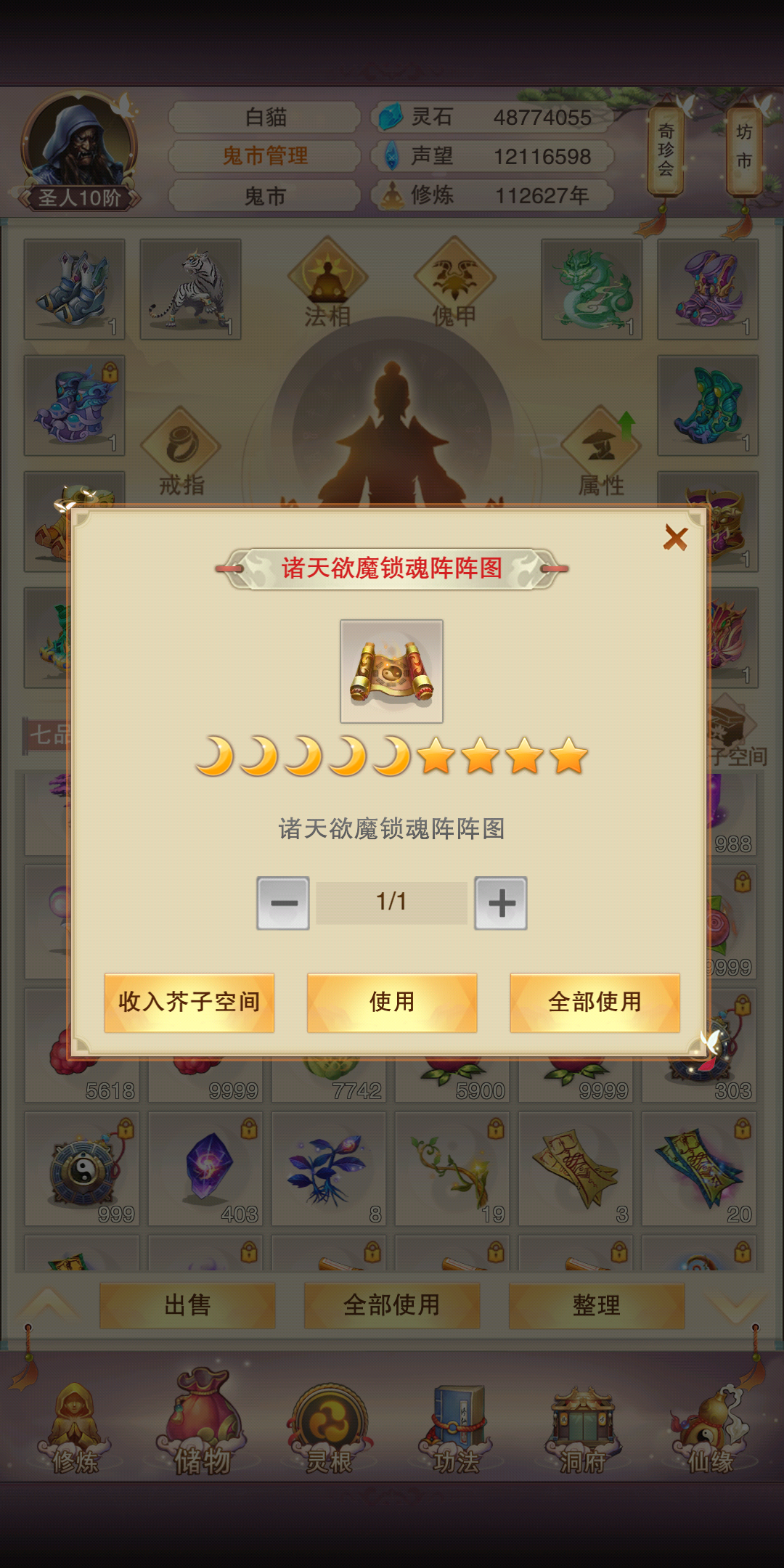Close the 诸天欲魔锁魂阵阵图 dialog

[x=675, y=539]
